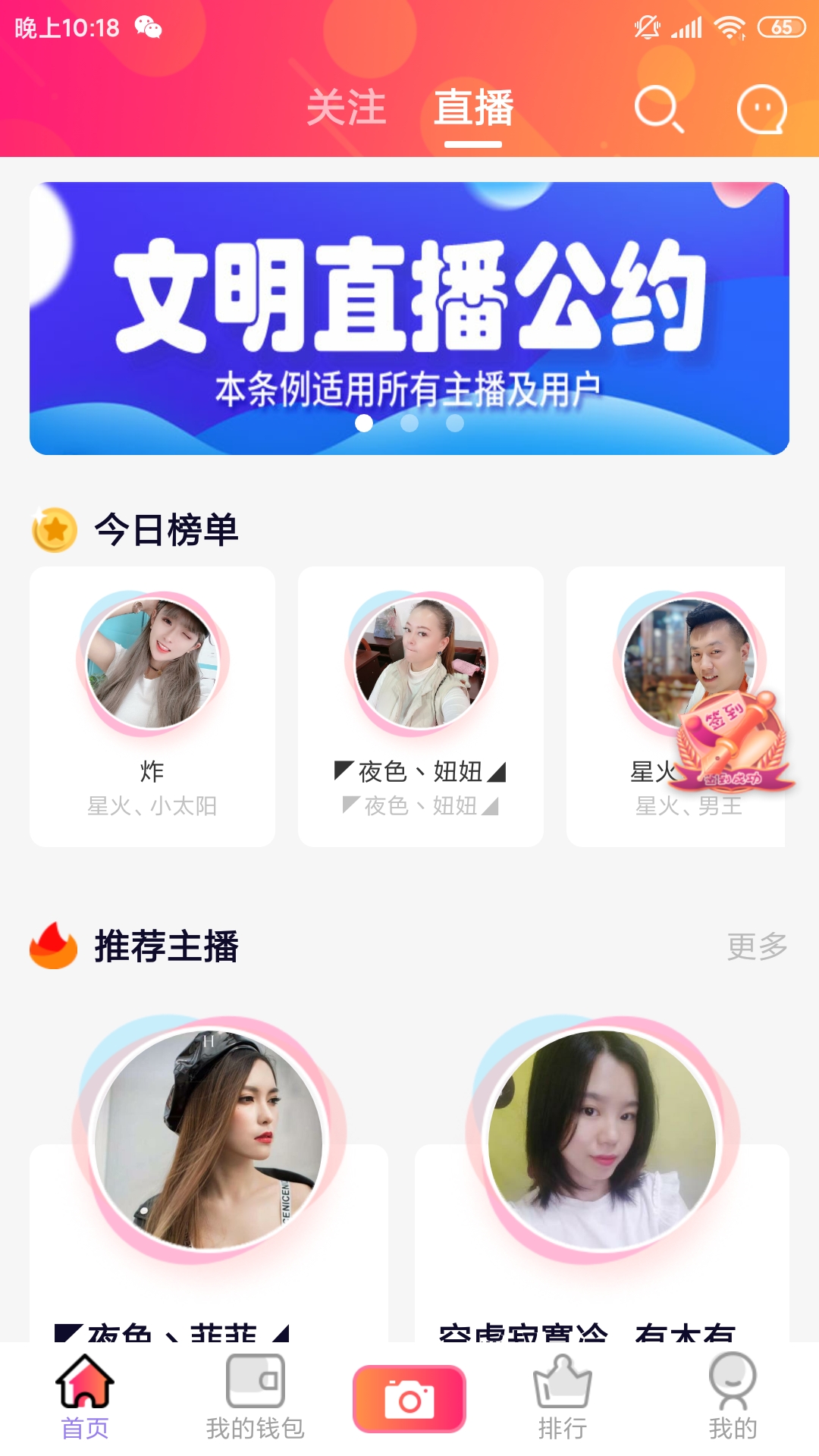Open the 我的 profile tab
This screenshot has height=1456, width=819.
(x=733, y=1398)
